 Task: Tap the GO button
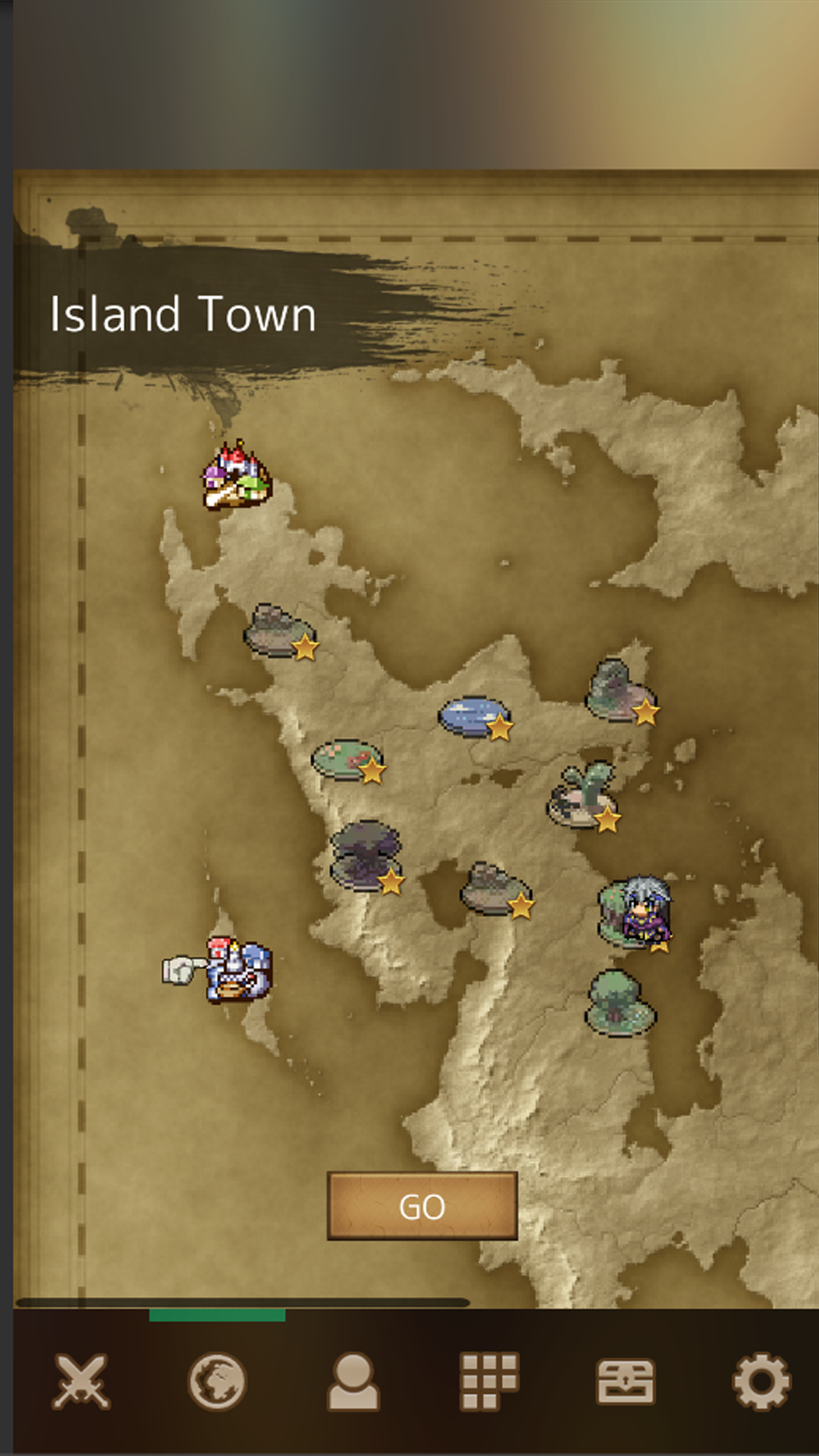click(422, 1206)
